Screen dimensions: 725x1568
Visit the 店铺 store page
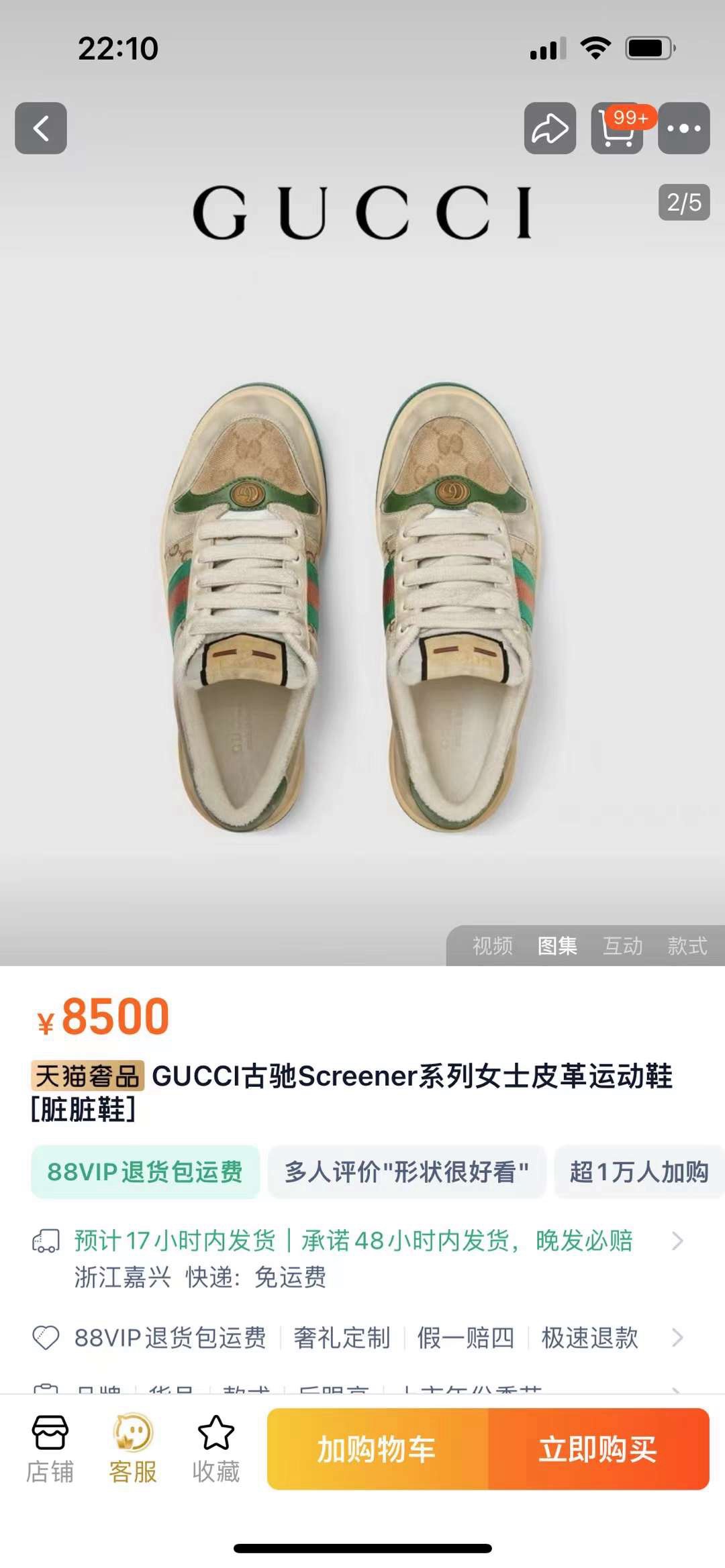(50, 1449)
